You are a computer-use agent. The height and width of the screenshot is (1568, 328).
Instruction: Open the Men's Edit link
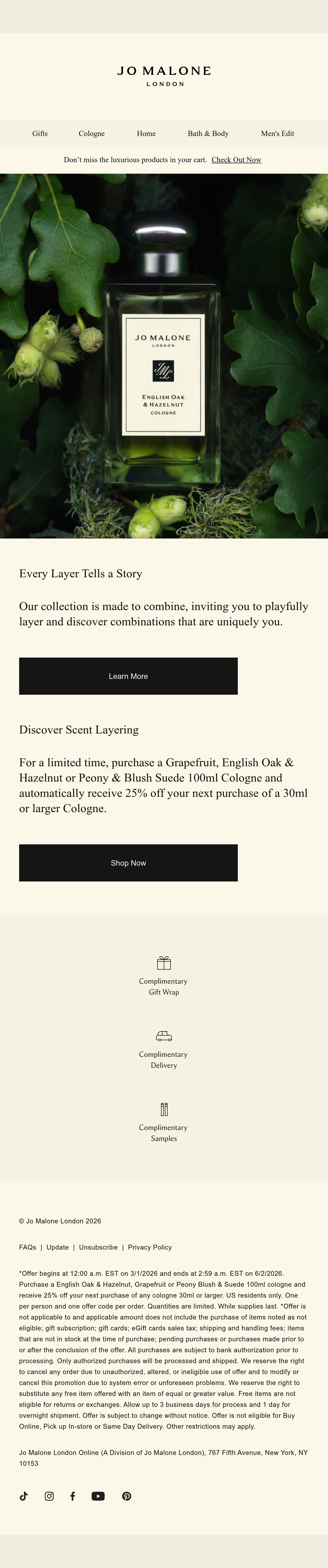tap(277, 133)
